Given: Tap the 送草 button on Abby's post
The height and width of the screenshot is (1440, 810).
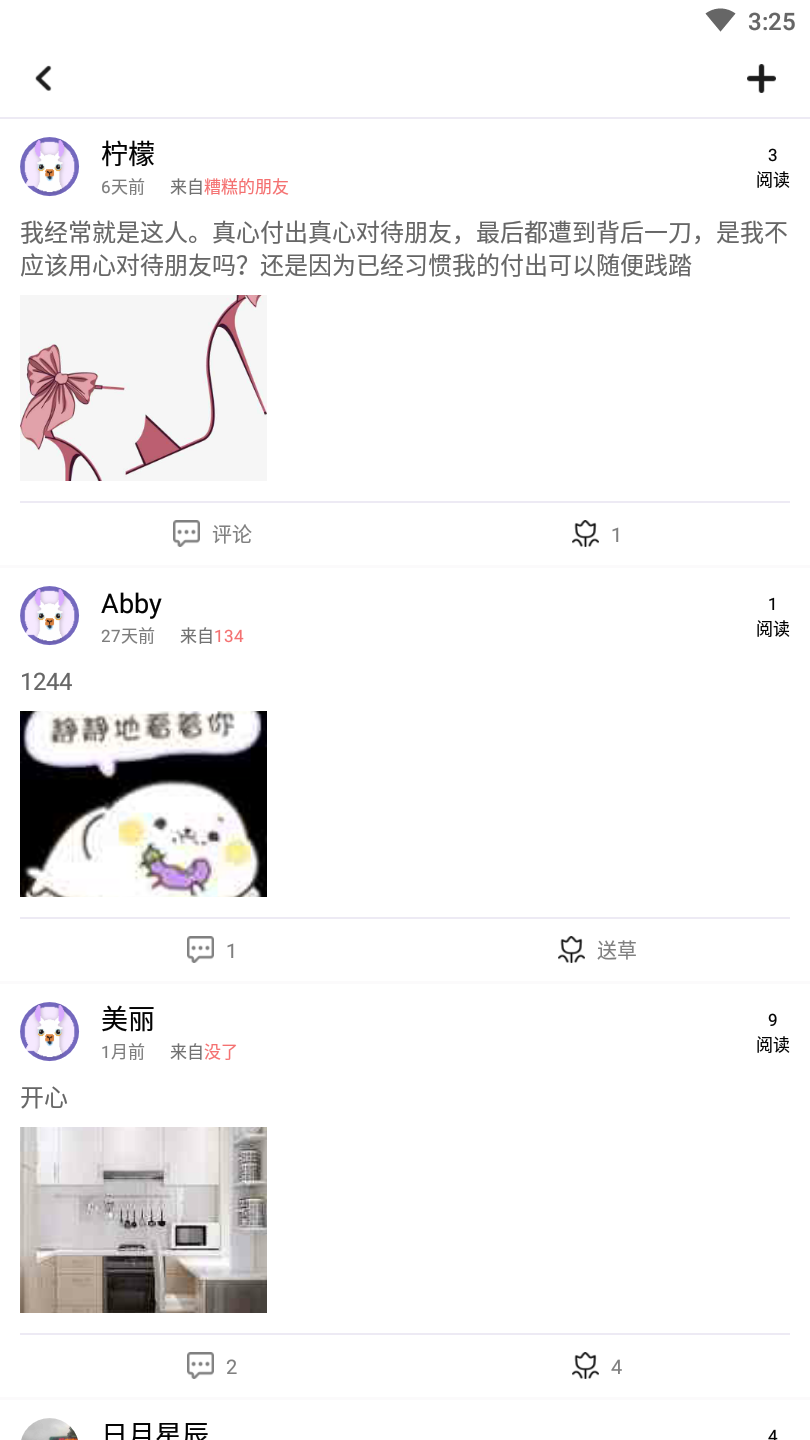Looking at the screenshot, I should coord(617,949).
